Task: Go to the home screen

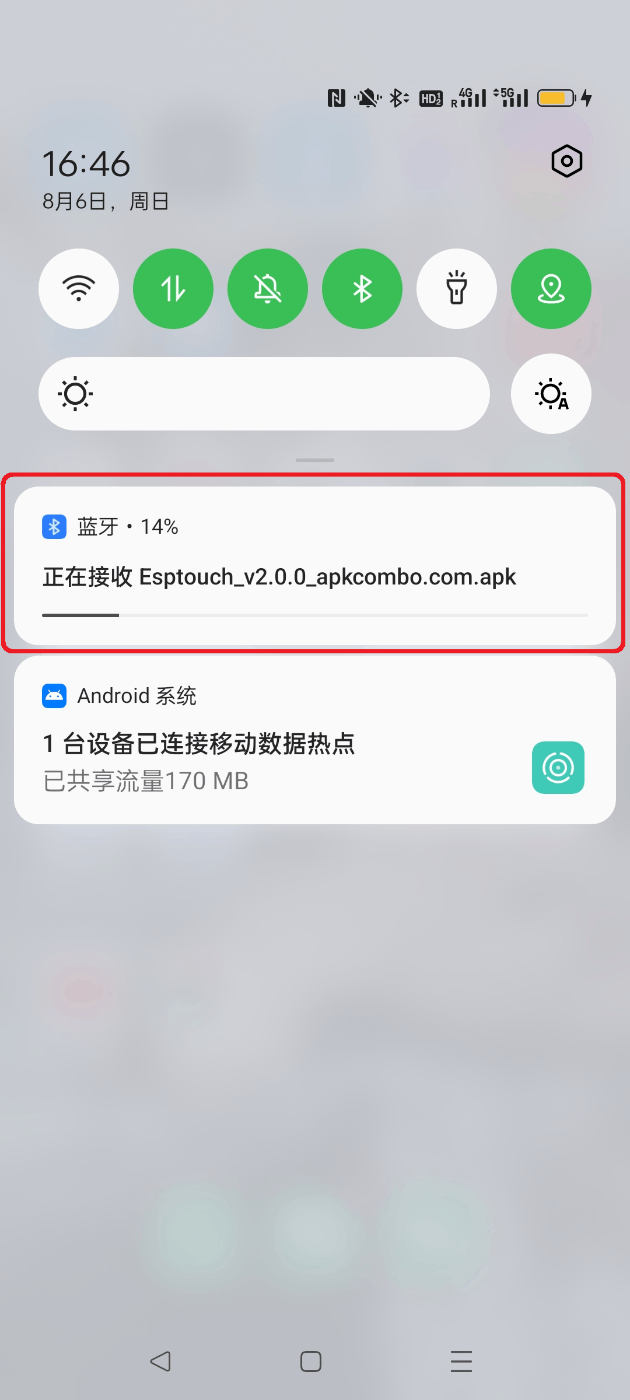Action: pyautogui.click(x=311, y=1361)
